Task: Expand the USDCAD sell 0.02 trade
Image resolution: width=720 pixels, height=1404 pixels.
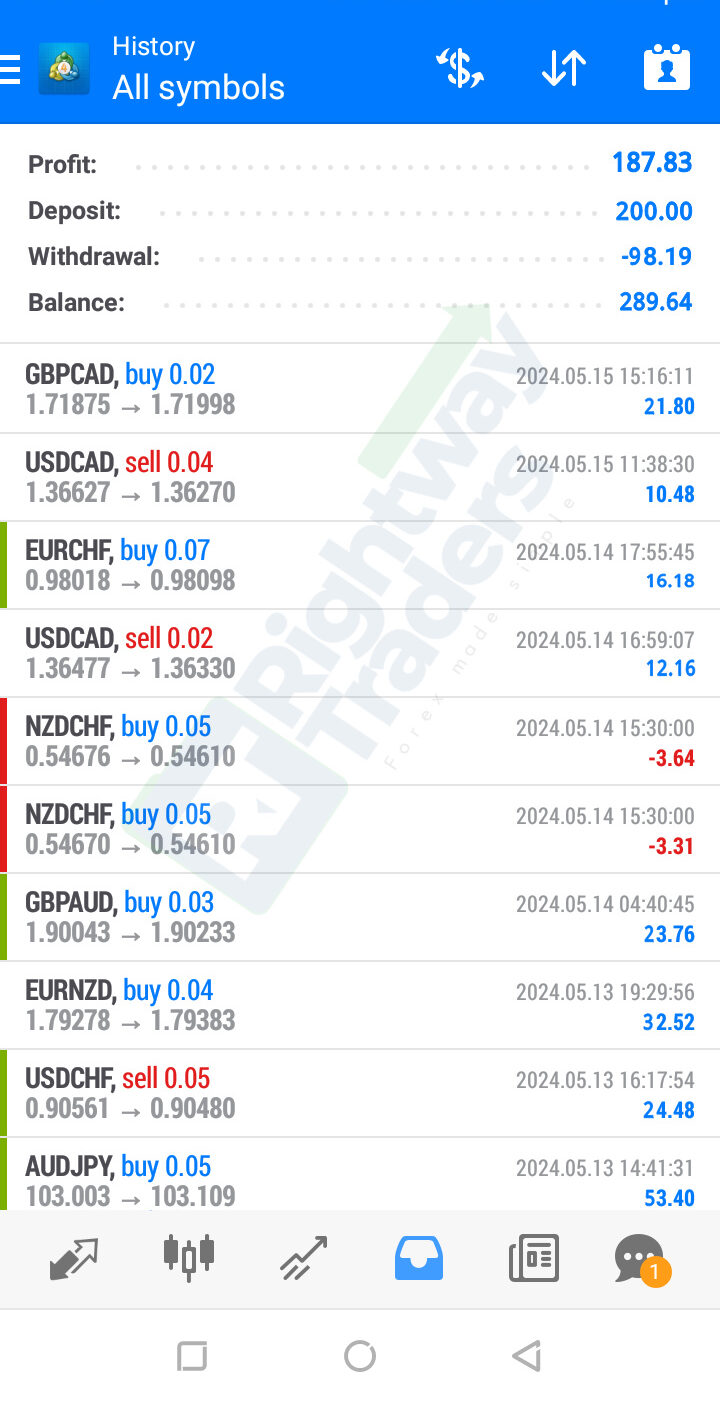Action: [x=360, y=653]
